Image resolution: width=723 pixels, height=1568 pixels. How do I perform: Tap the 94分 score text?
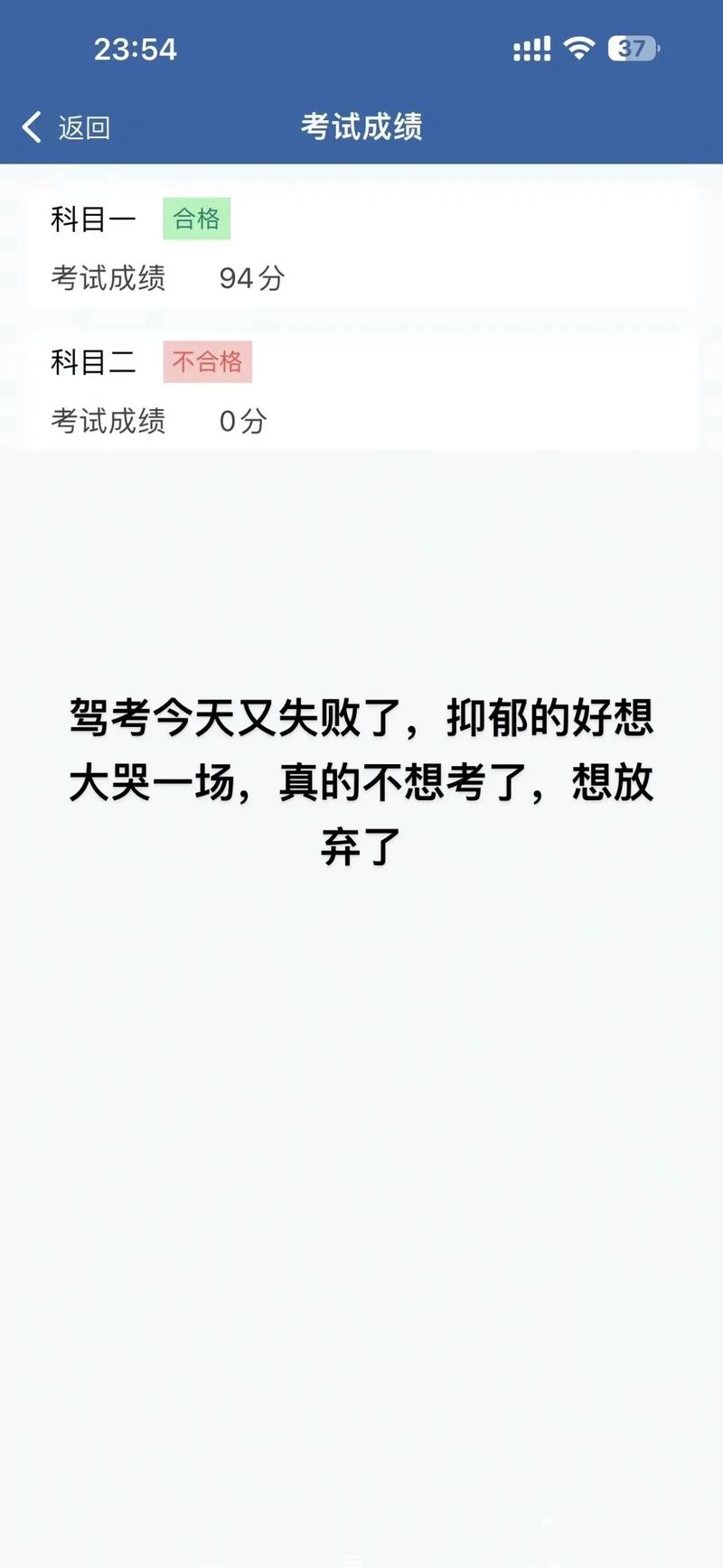(x=251, y=277)
